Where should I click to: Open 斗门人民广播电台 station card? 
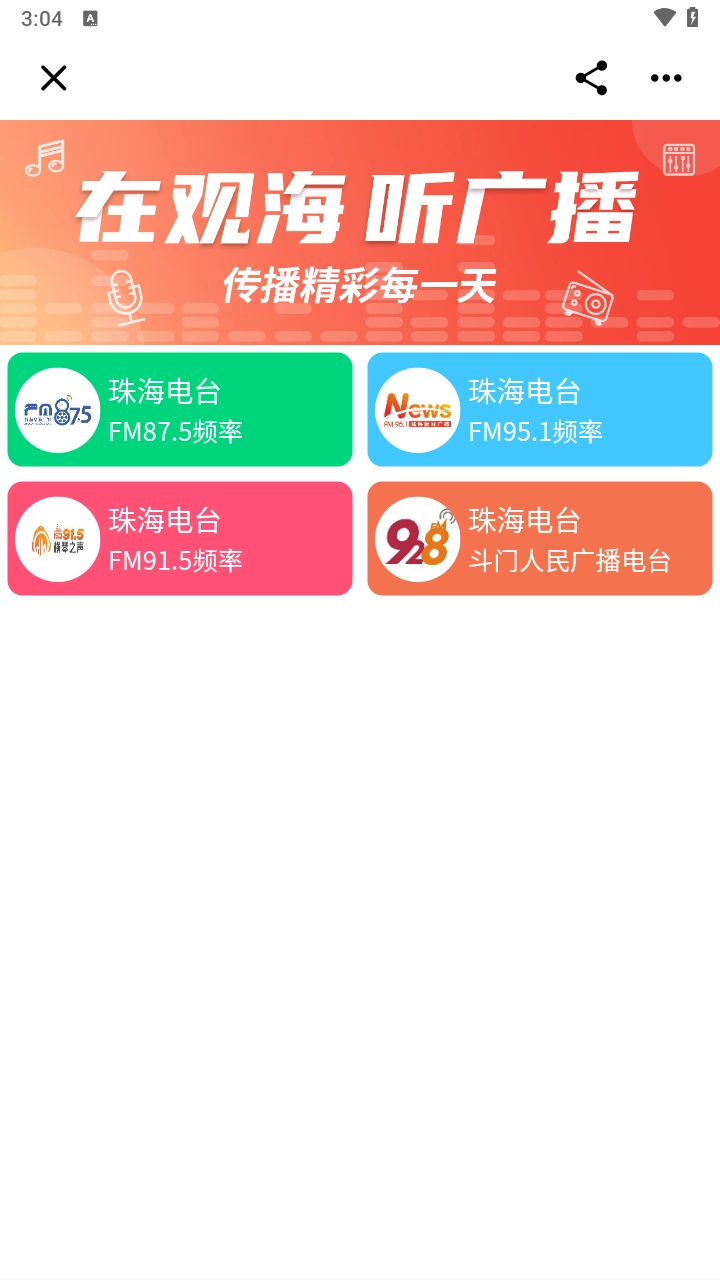[x=540, y=539]
